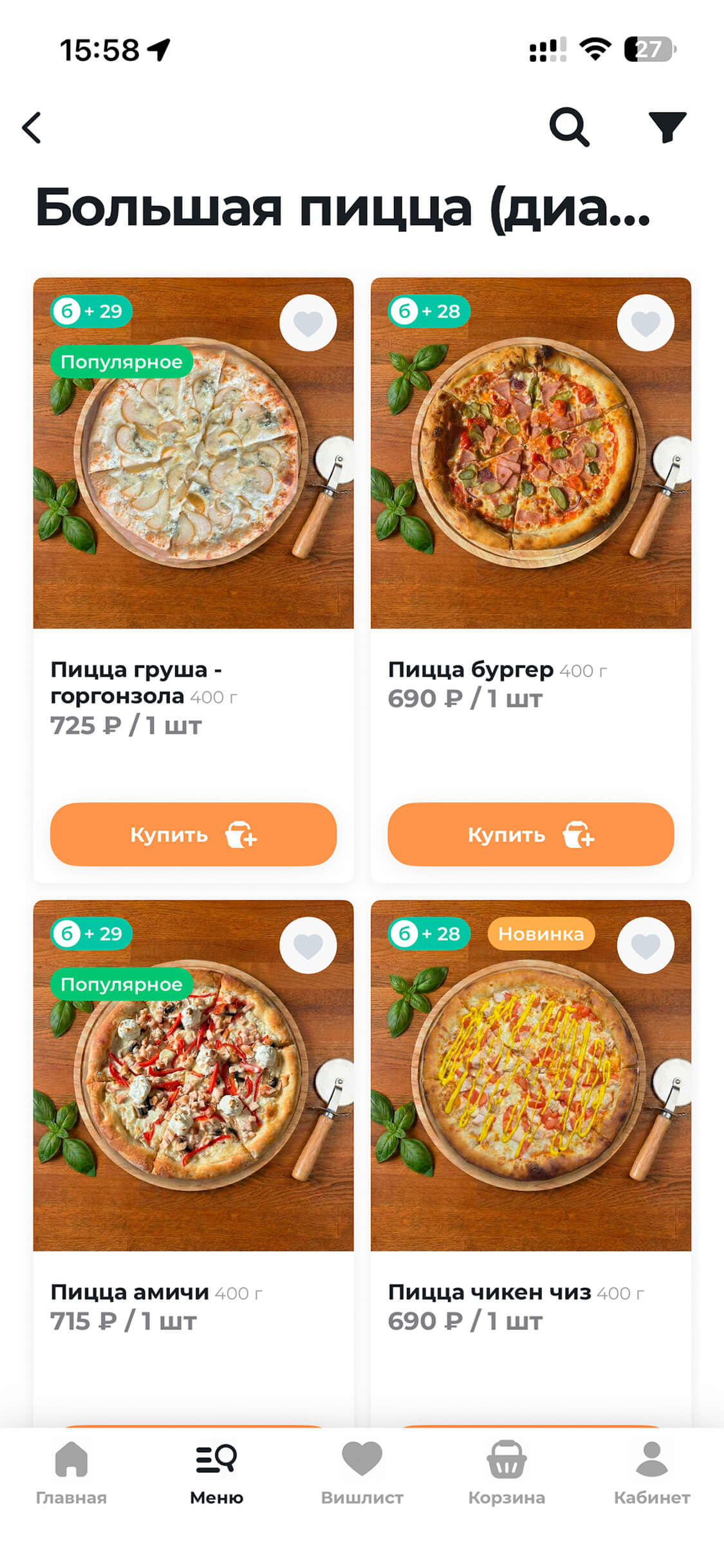This screenshot has width=724, height=1568.
Task: Add Пицца груша-горгонзола to wishlist
Action: tap(308, 323)
